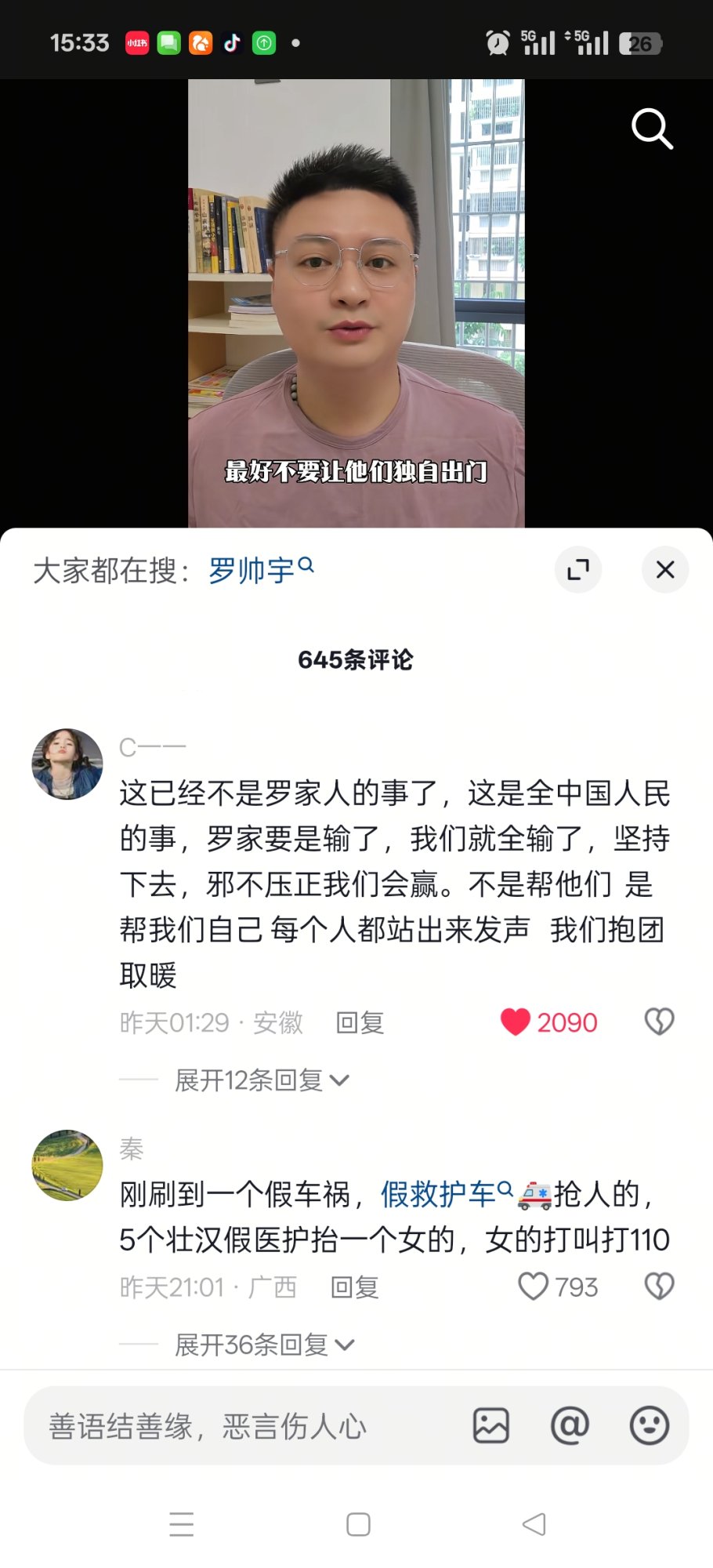Focus the comment input field
Image resolution: width=713 pixels, height=1568 pixels.
click(x=235, y=1426)
